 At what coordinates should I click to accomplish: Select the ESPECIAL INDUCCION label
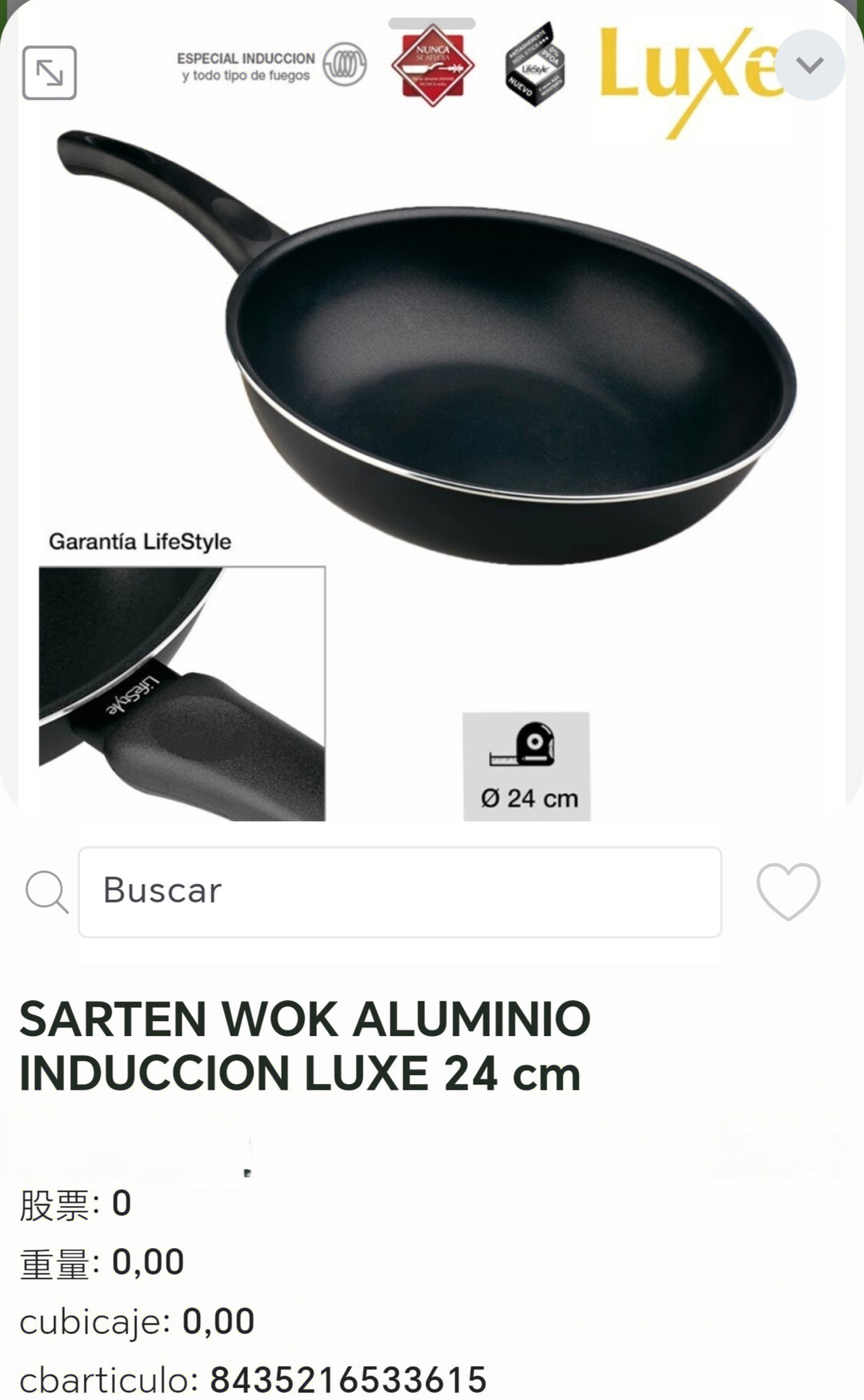tap(244, 64)
